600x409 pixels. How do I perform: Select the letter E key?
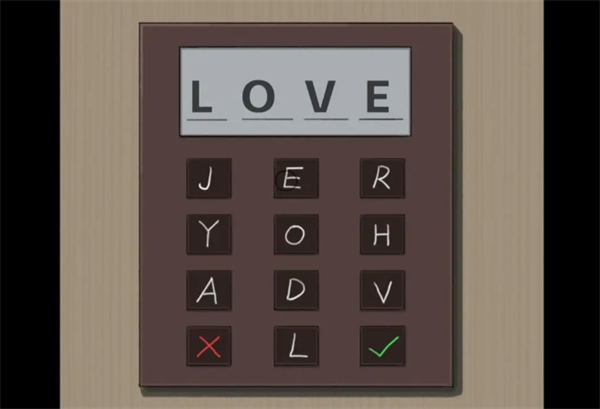[x=296, y=179]
